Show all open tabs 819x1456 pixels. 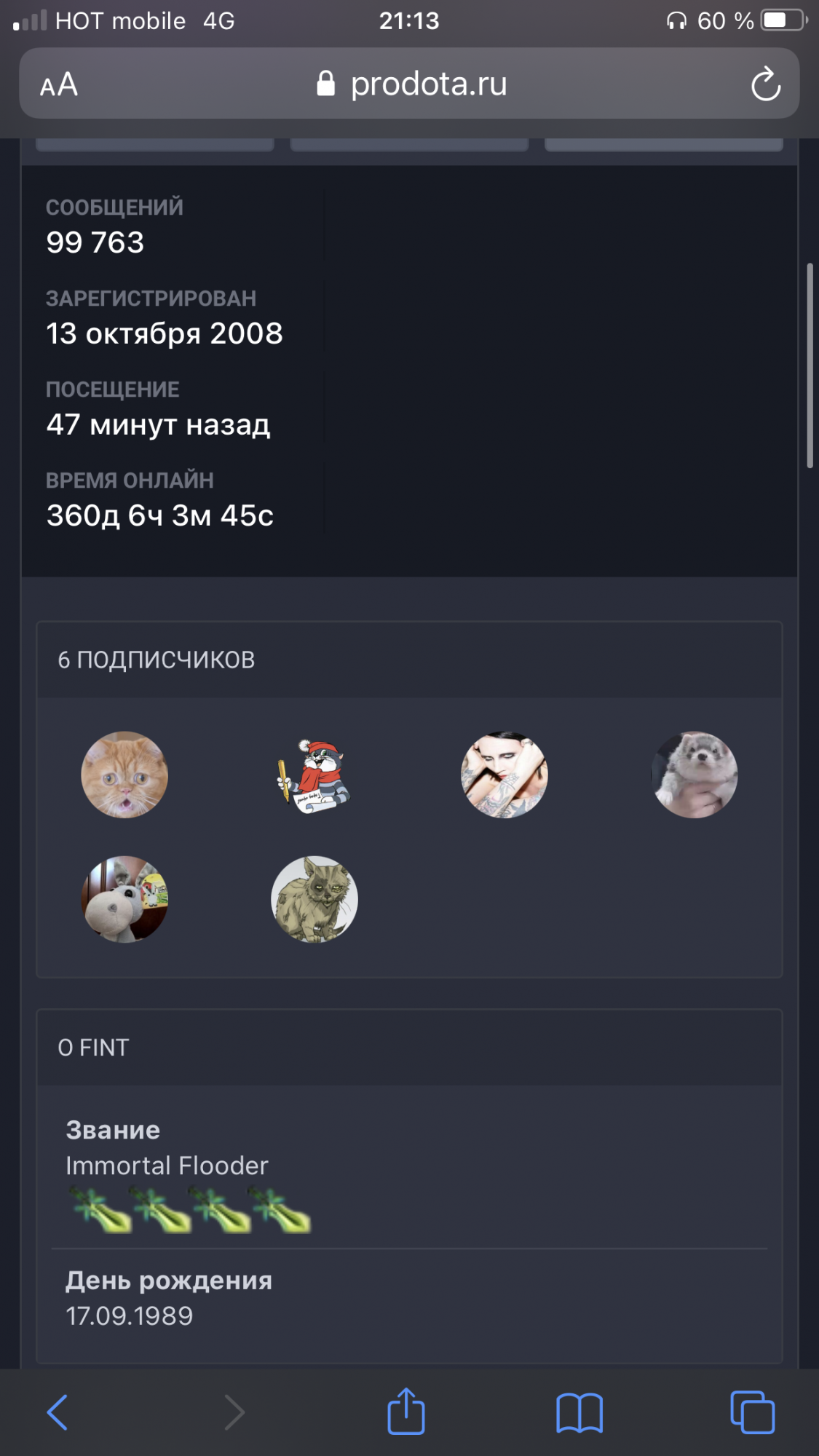click(752, 1412)
